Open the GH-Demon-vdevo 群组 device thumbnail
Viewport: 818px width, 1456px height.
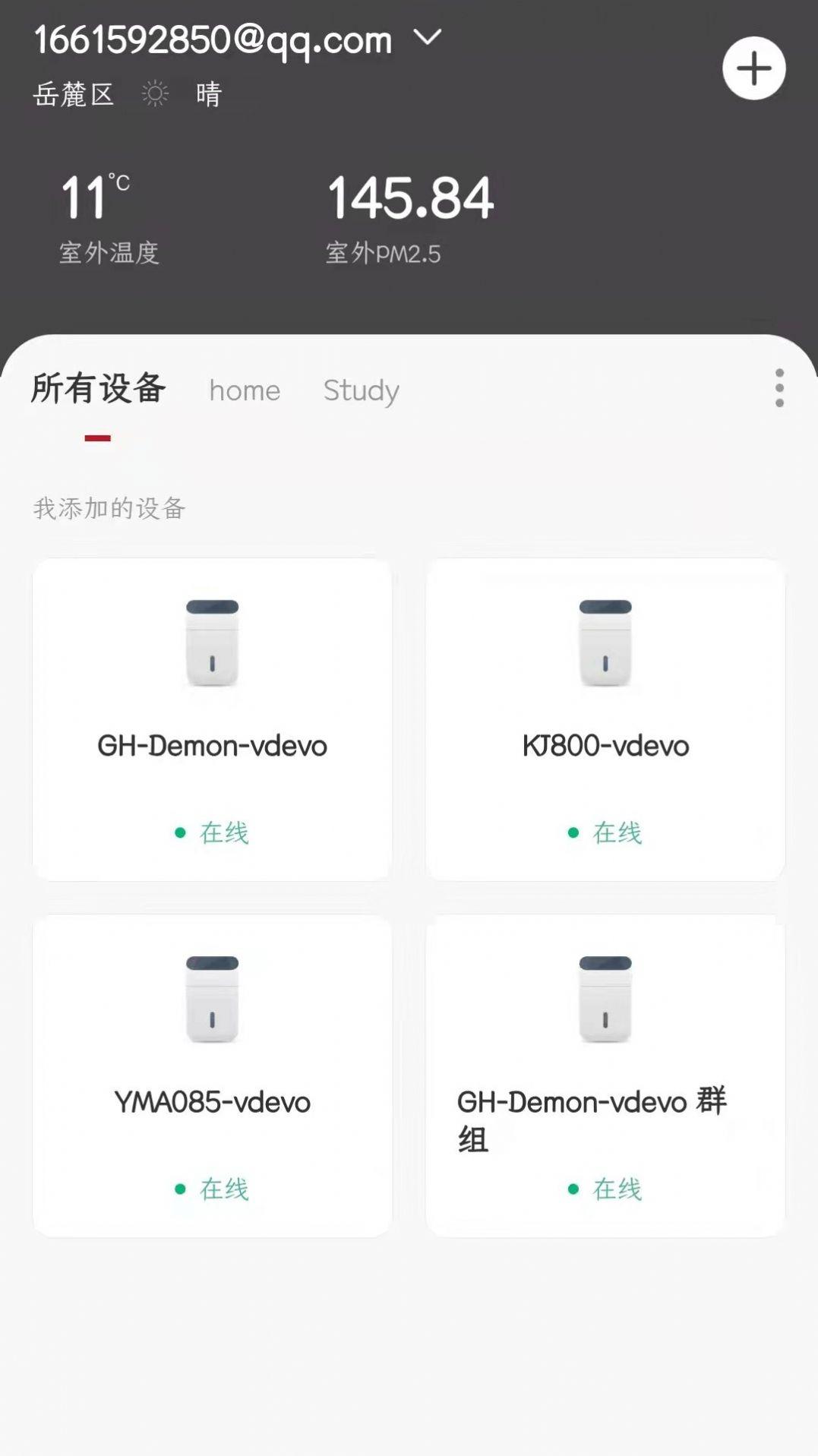click(605, 1003)
